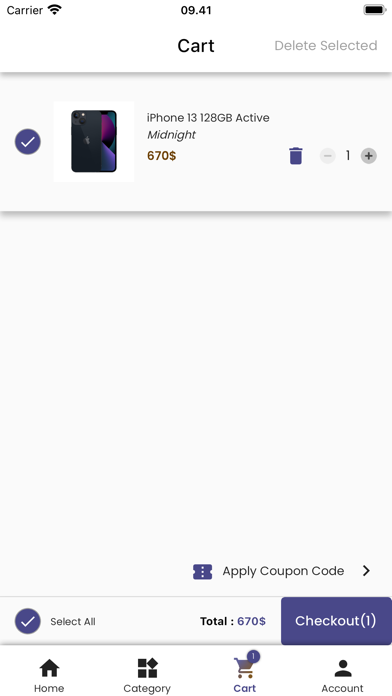Select the Cart tab
Image resolution: width=392 pixels, height=696 pixels.
[245, 674]
